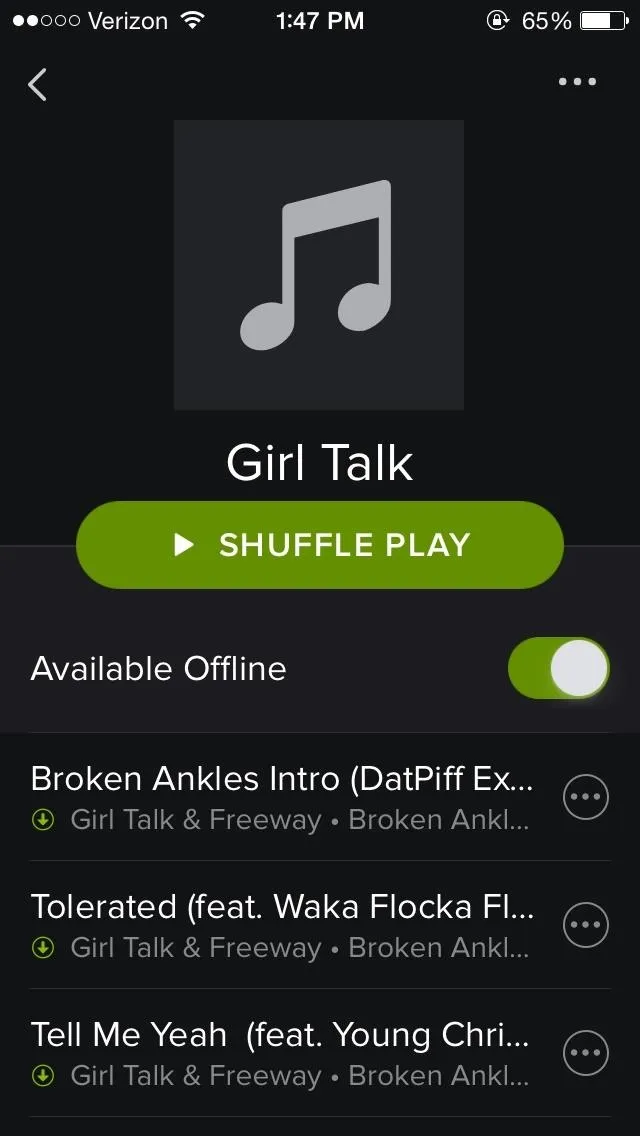Play the Tolerated track
The image size is (640, 1136).
click(281, 925)
